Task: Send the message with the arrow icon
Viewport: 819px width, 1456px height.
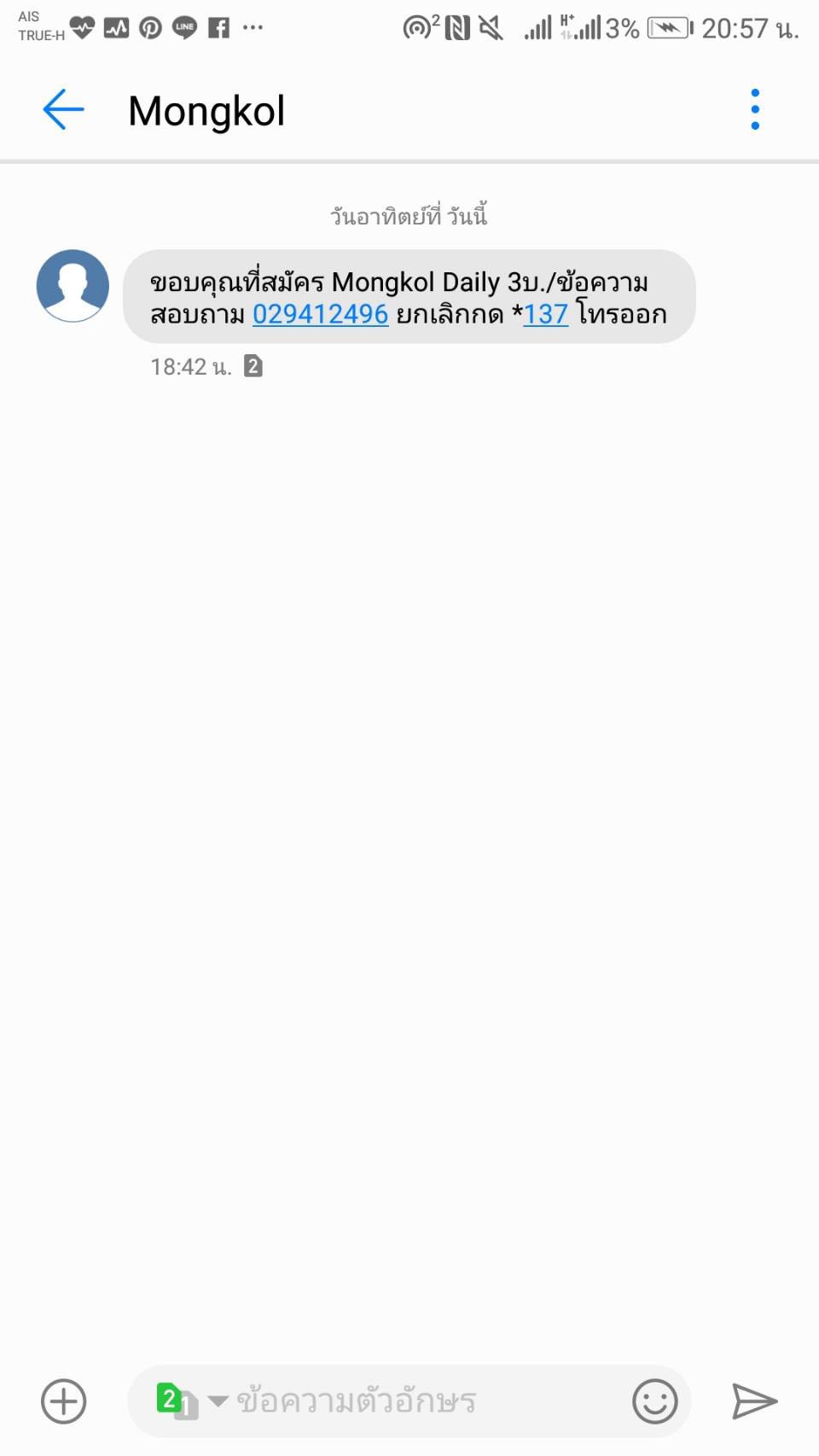Action: [x=755, y=1401]
